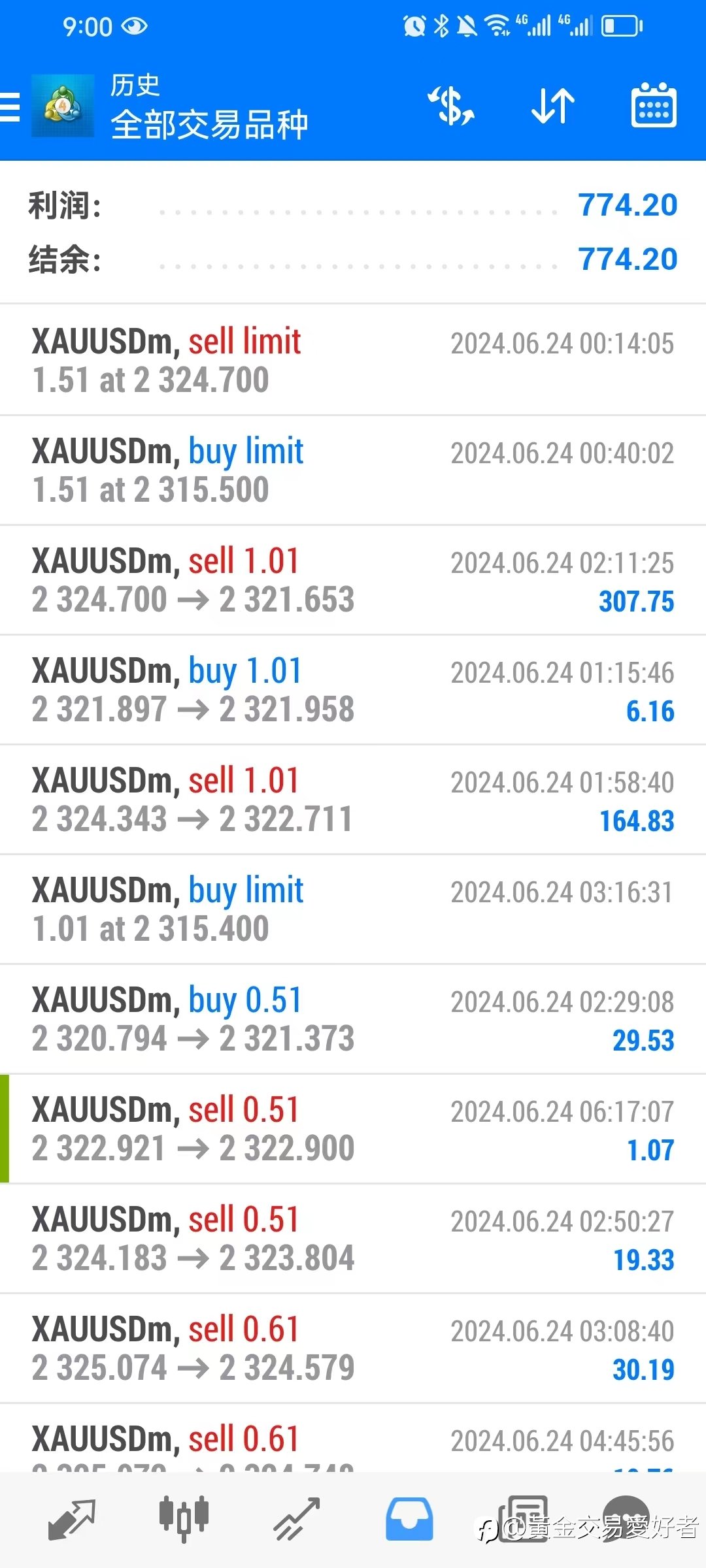The height and width of the screenshot is (1568, 706).
Task: Open the buy limit 1.51 at 2 315.500 order
Action: pos(353,470)
